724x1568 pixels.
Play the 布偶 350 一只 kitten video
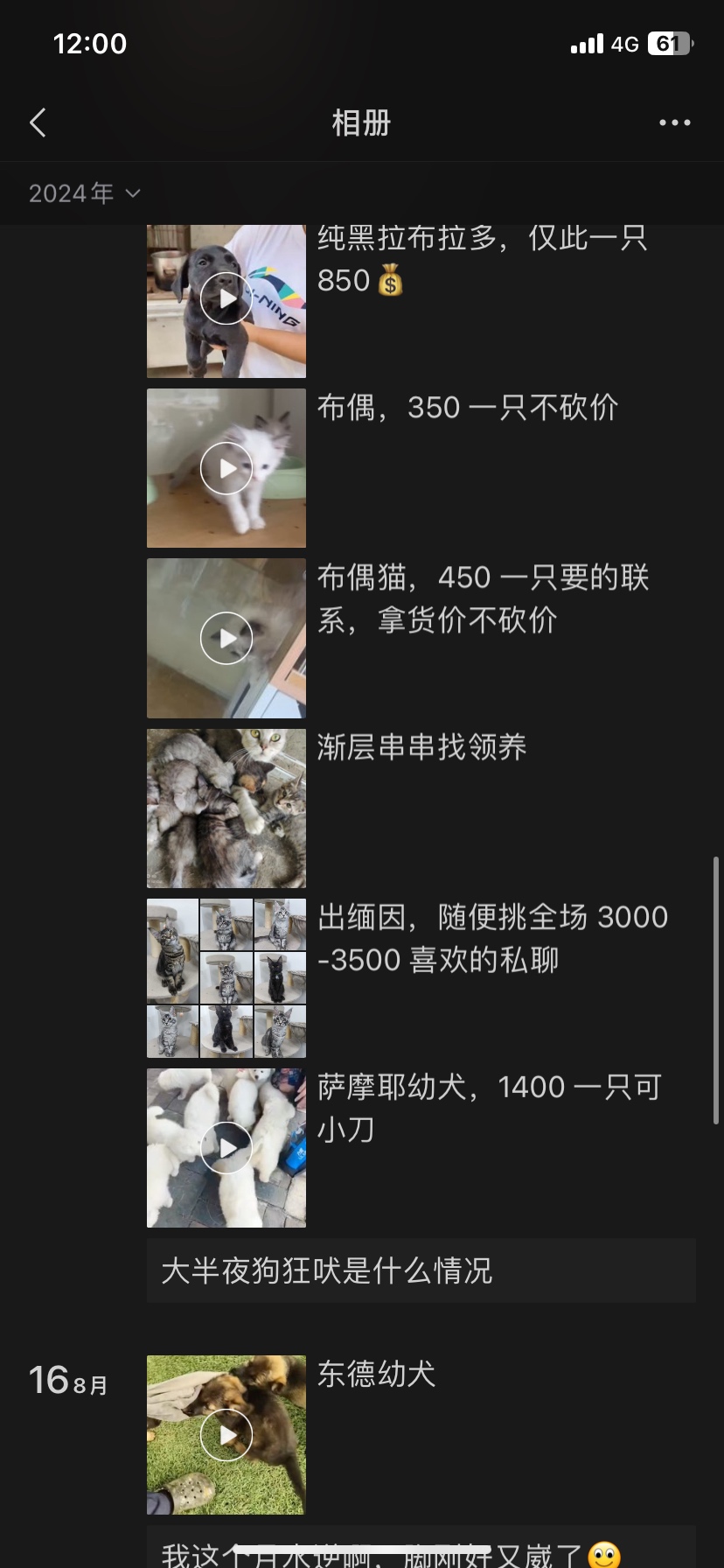[x=226, y=468]
